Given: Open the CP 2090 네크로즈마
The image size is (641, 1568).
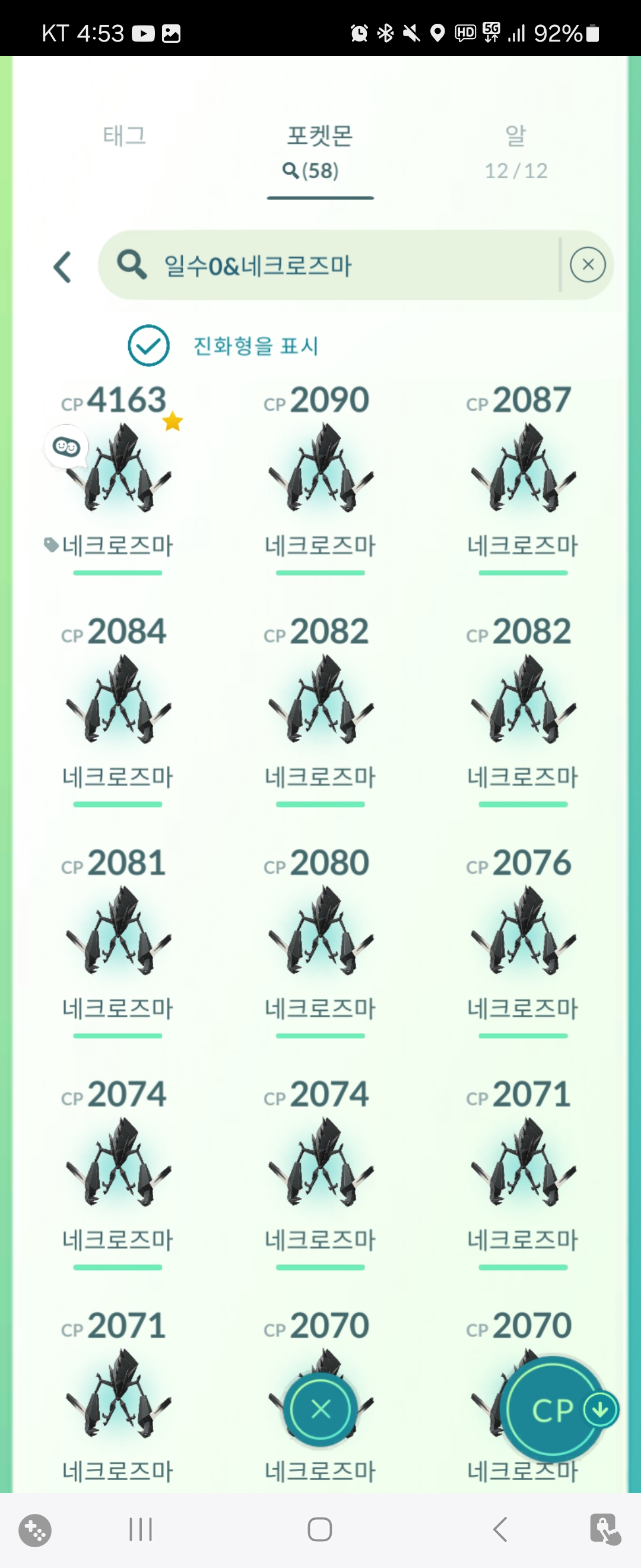Looking at the screenshot, I should (x=320, y=469).
